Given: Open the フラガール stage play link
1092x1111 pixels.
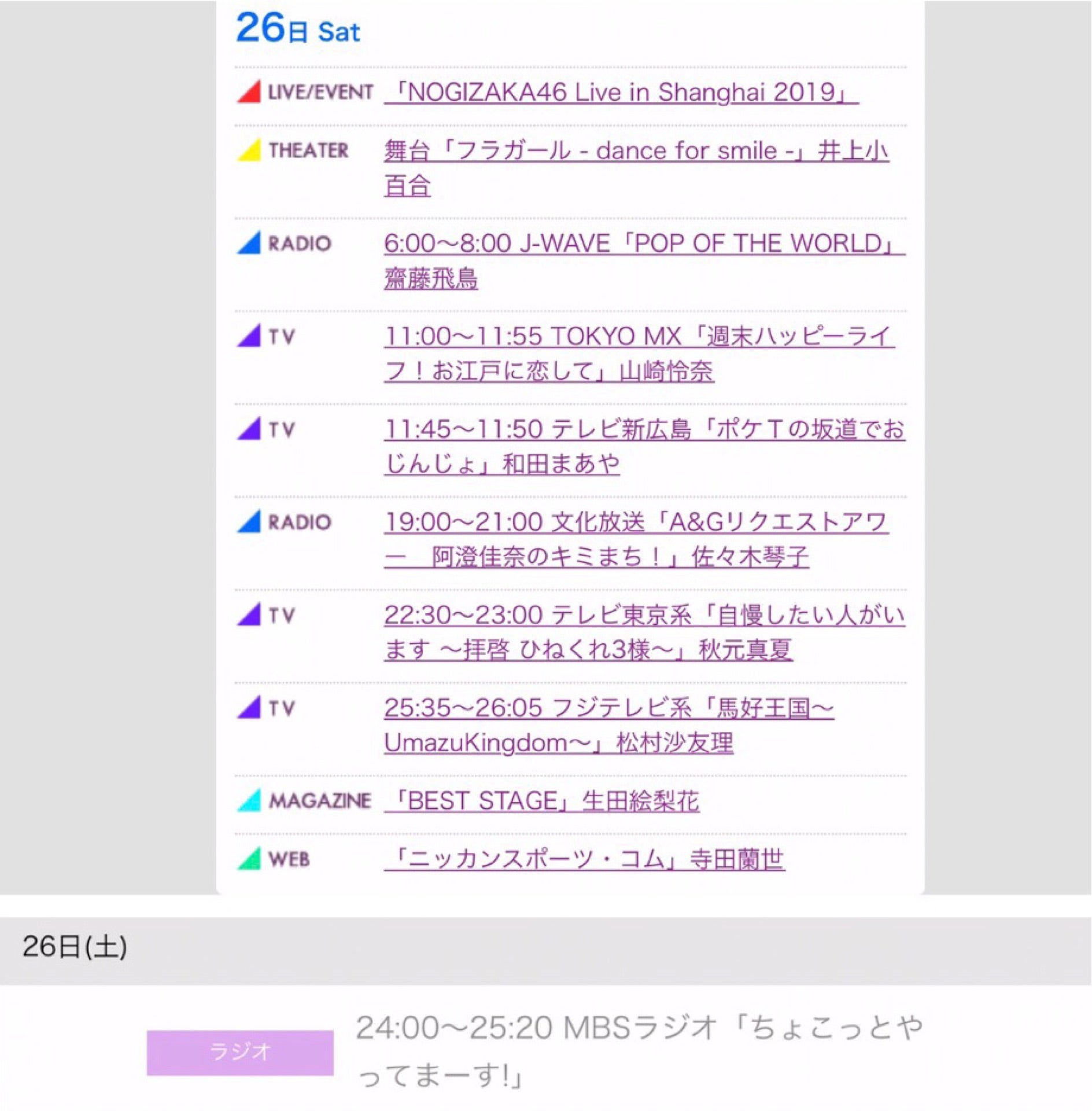Looking at the screenshot, I should (635, 152).
